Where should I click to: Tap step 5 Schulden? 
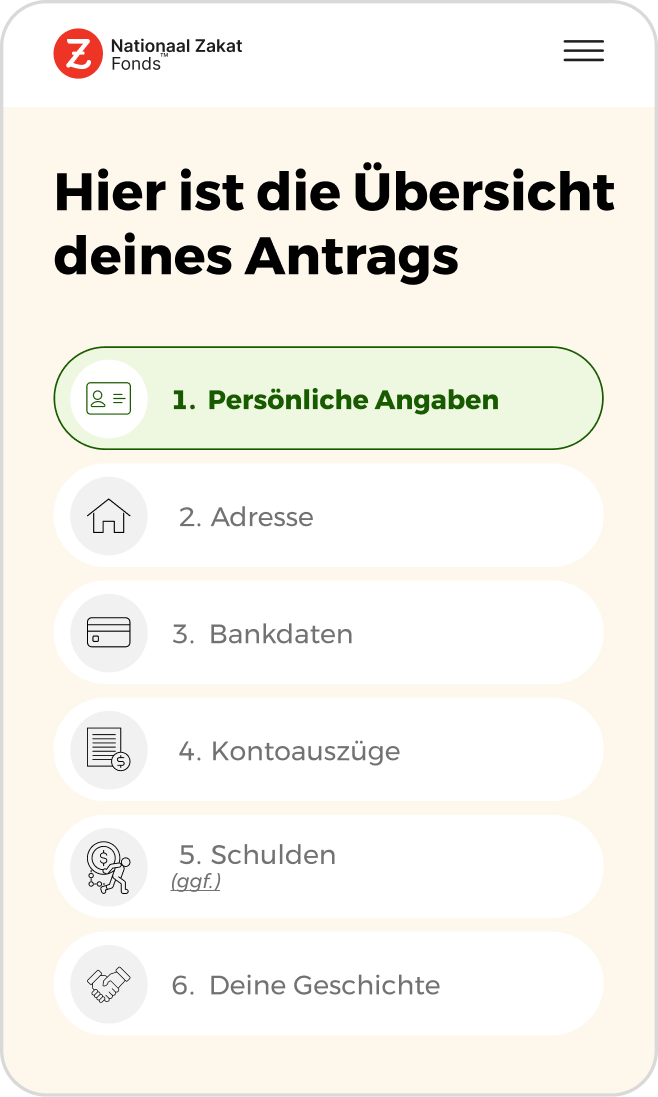pyautogui.click(x=329, y=867)
